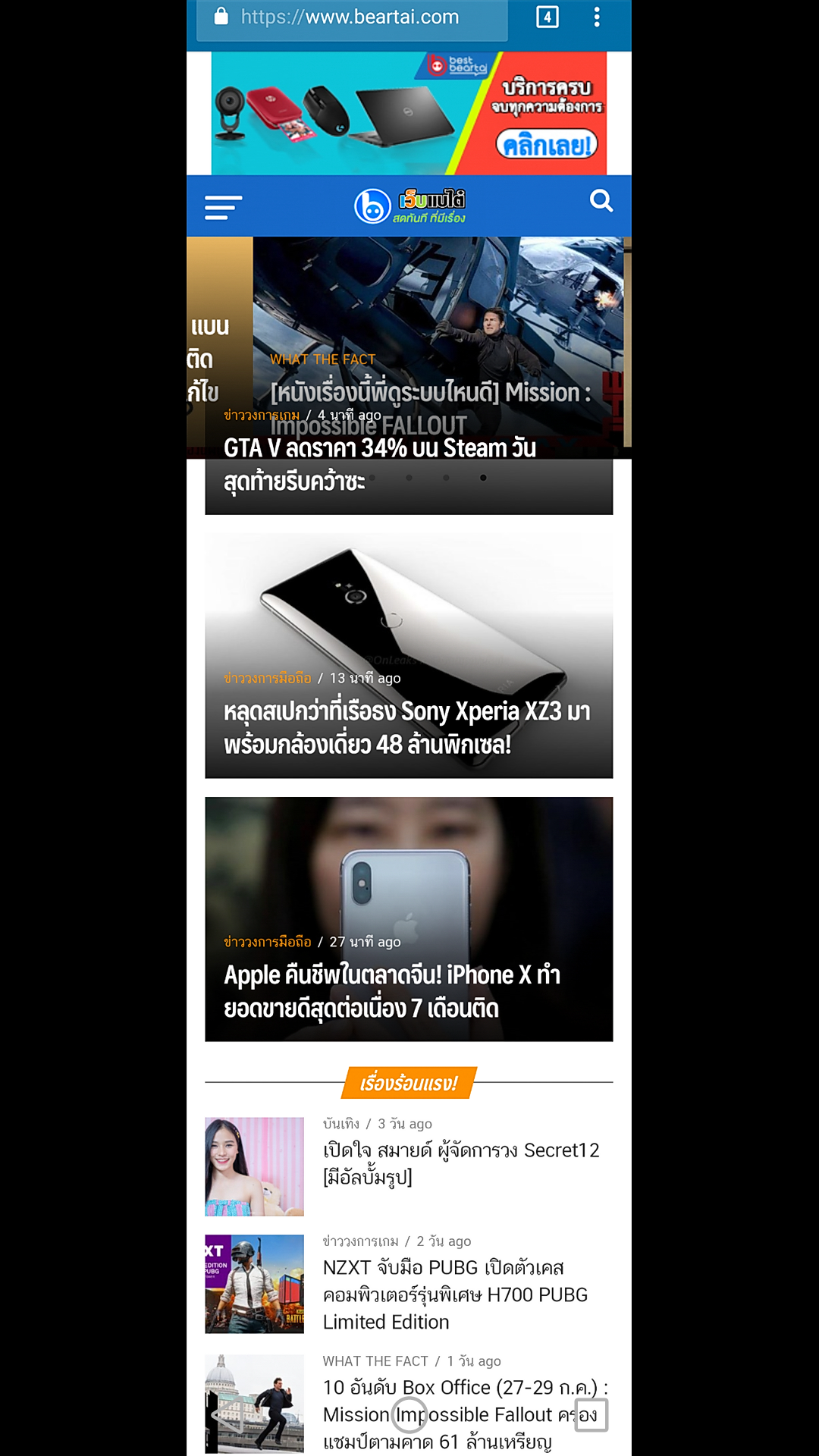
Task: Open the browser tab switcher
Action: click(x=547, y=17)
